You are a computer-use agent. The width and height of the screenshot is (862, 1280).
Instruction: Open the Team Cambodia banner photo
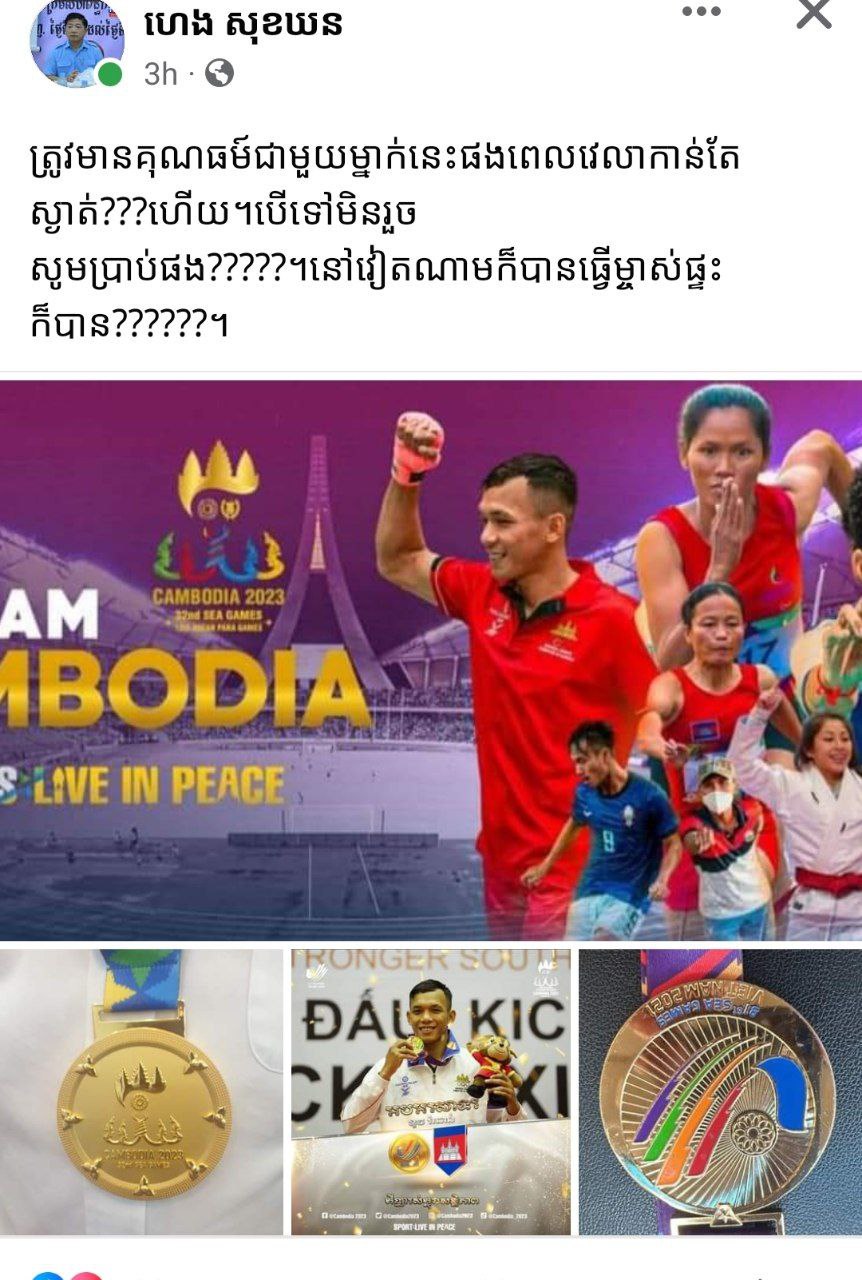coord(431,660)
